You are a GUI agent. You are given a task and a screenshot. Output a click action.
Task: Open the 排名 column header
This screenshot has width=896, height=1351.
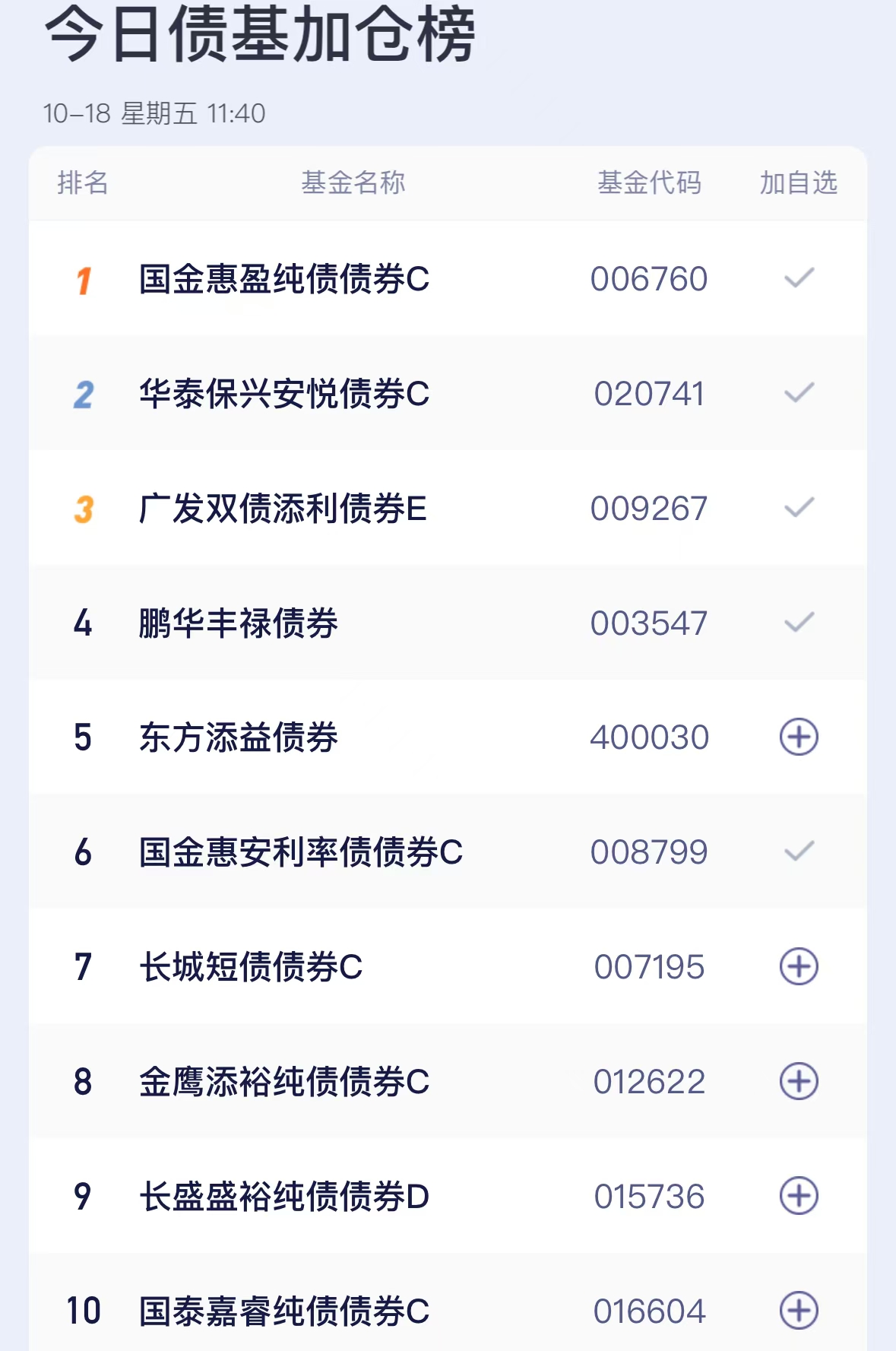(x=82, y=182)
